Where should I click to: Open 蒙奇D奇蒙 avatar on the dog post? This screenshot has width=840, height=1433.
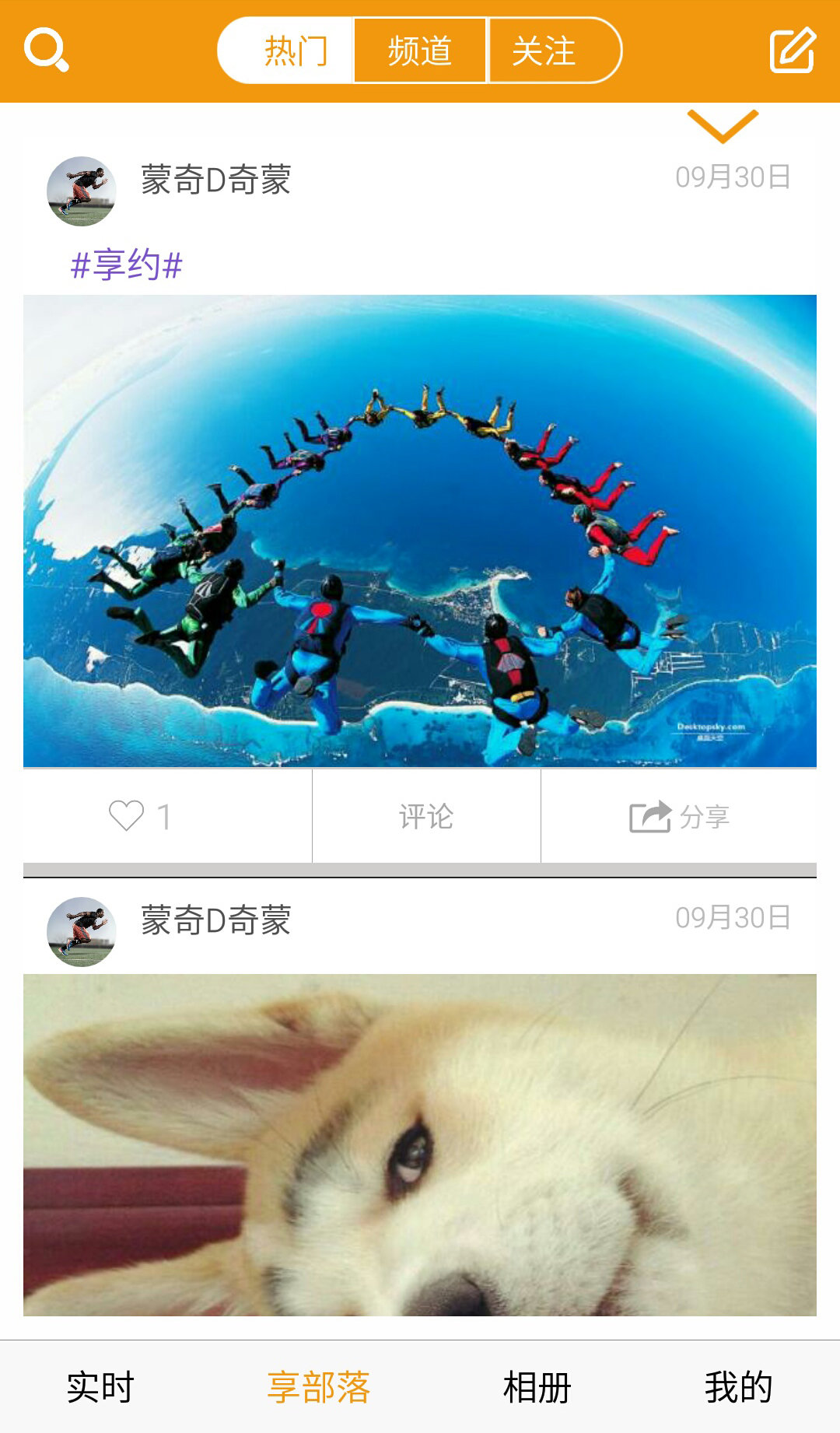[82, 931]
